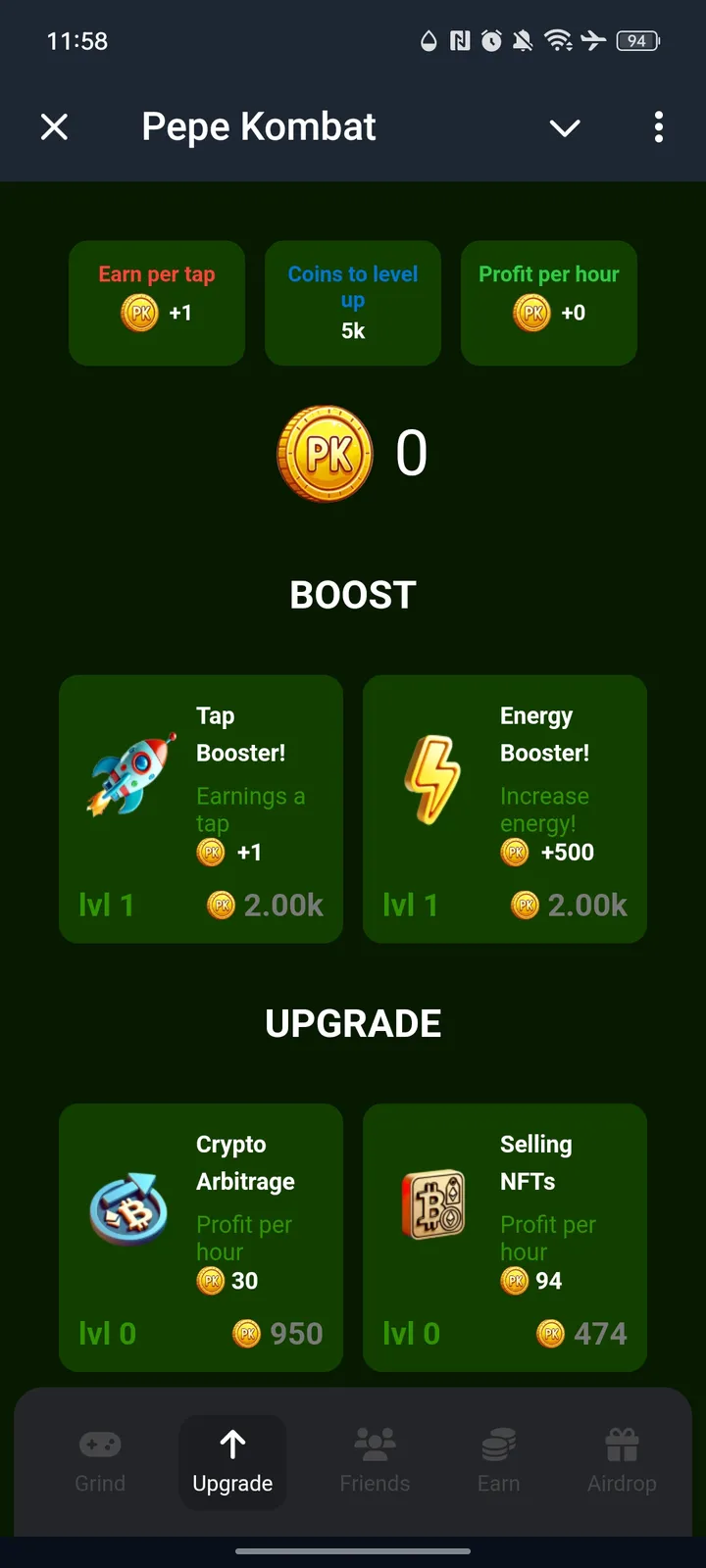Switch to the Friends tab

[375, 1462]
